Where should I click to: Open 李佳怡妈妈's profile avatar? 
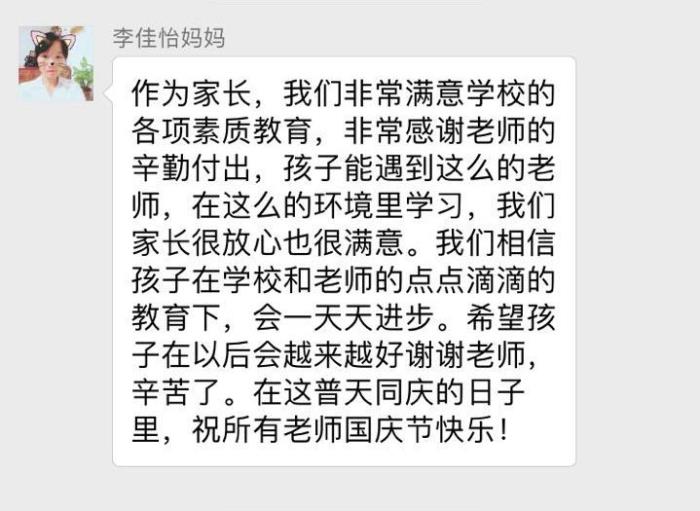click(x=56, y=64)
